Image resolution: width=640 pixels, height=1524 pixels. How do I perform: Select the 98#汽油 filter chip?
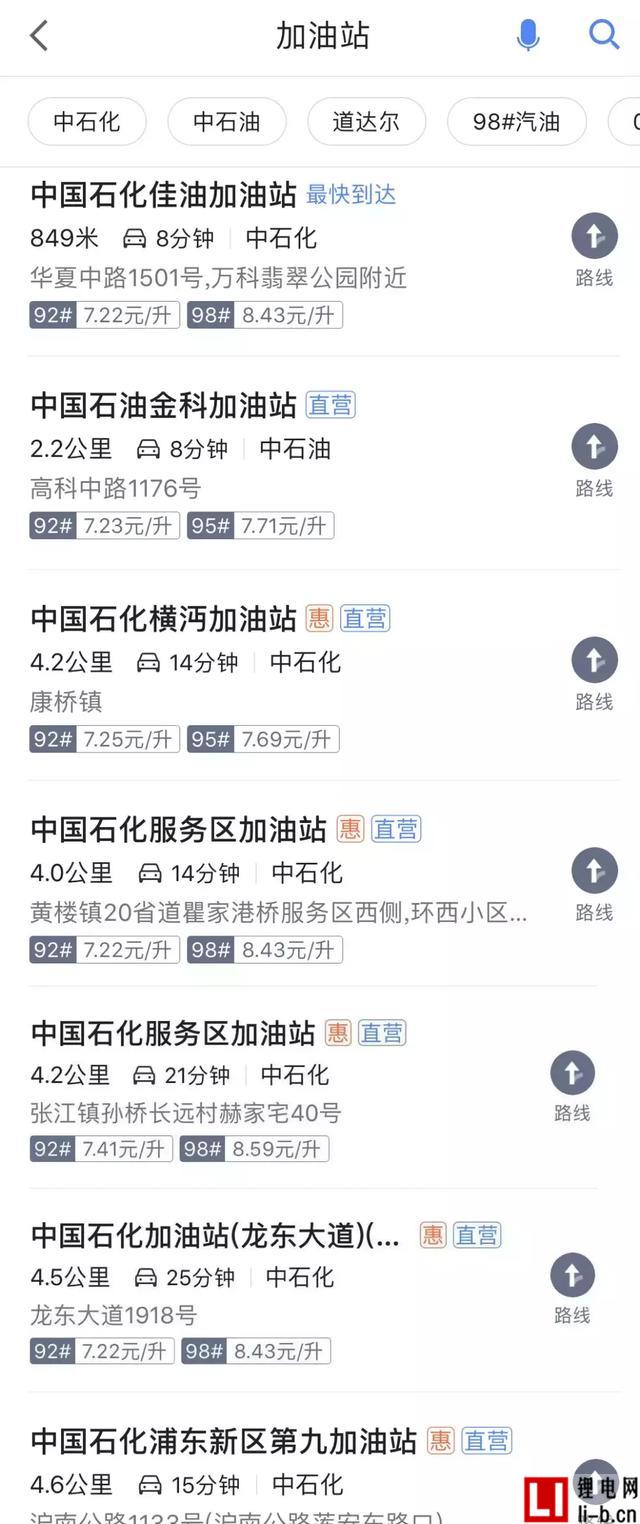coord(516,122)
